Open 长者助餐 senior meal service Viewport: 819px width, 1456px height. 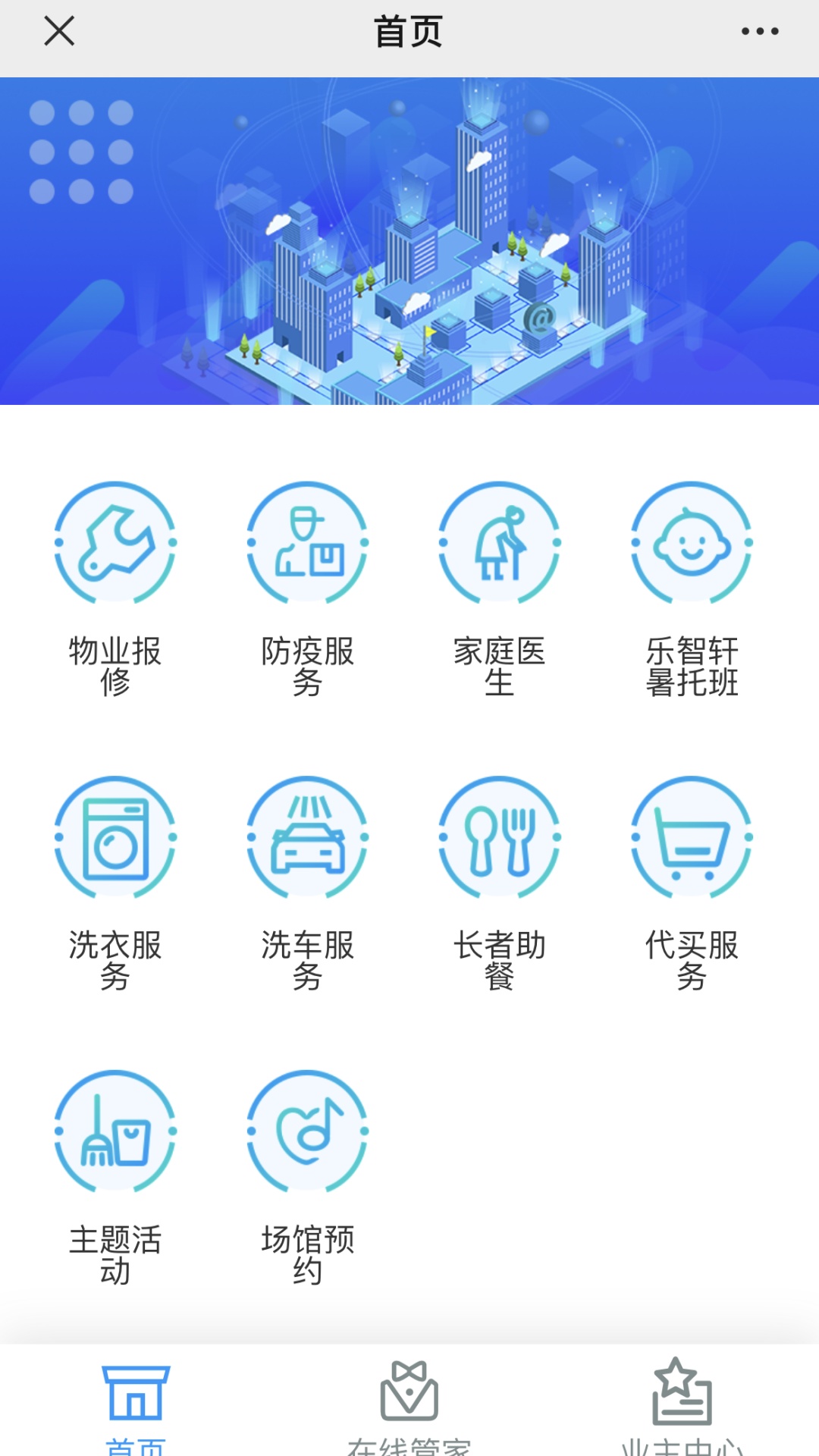[x=499, y=837]
